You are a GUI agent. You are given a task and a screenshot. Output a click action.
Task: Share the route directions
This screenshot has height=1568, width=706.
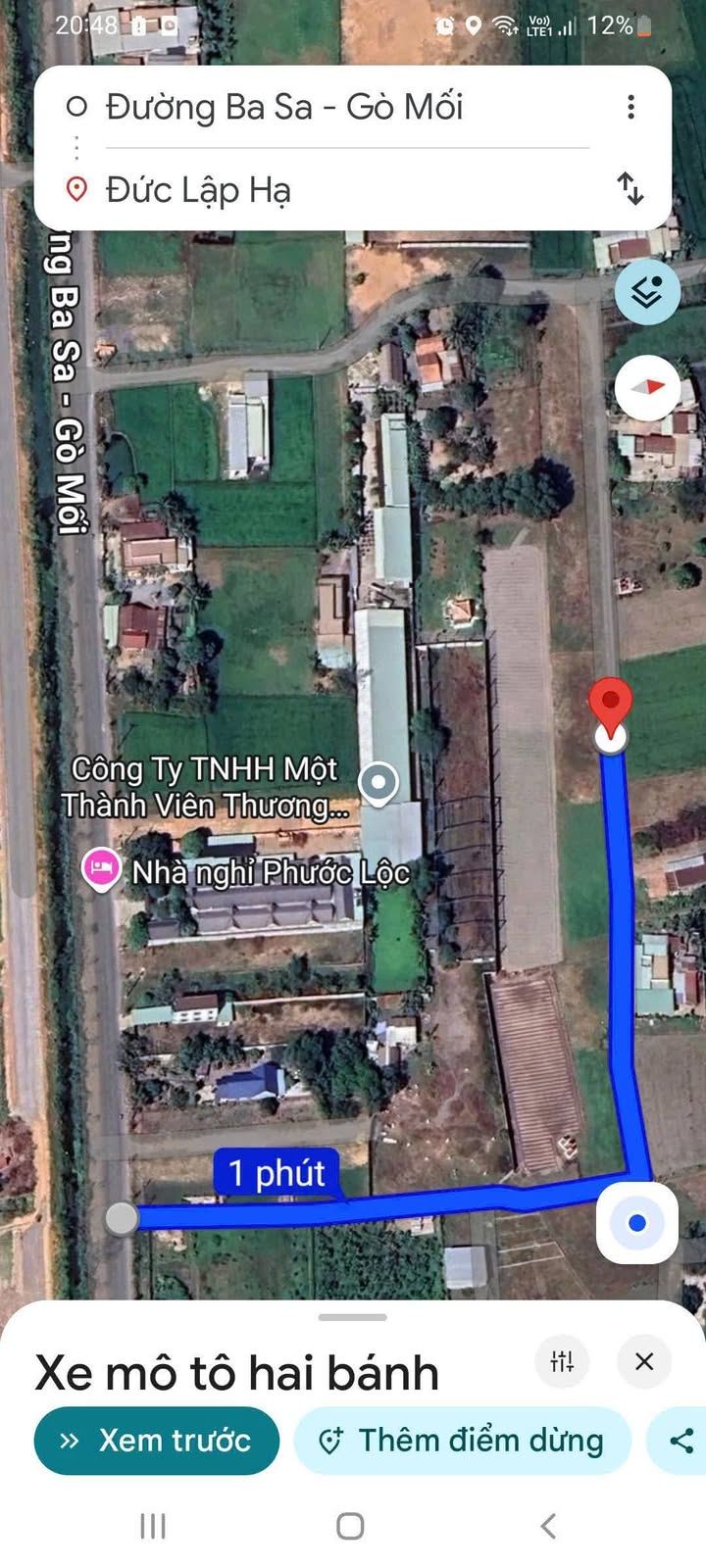[681, 1440]
